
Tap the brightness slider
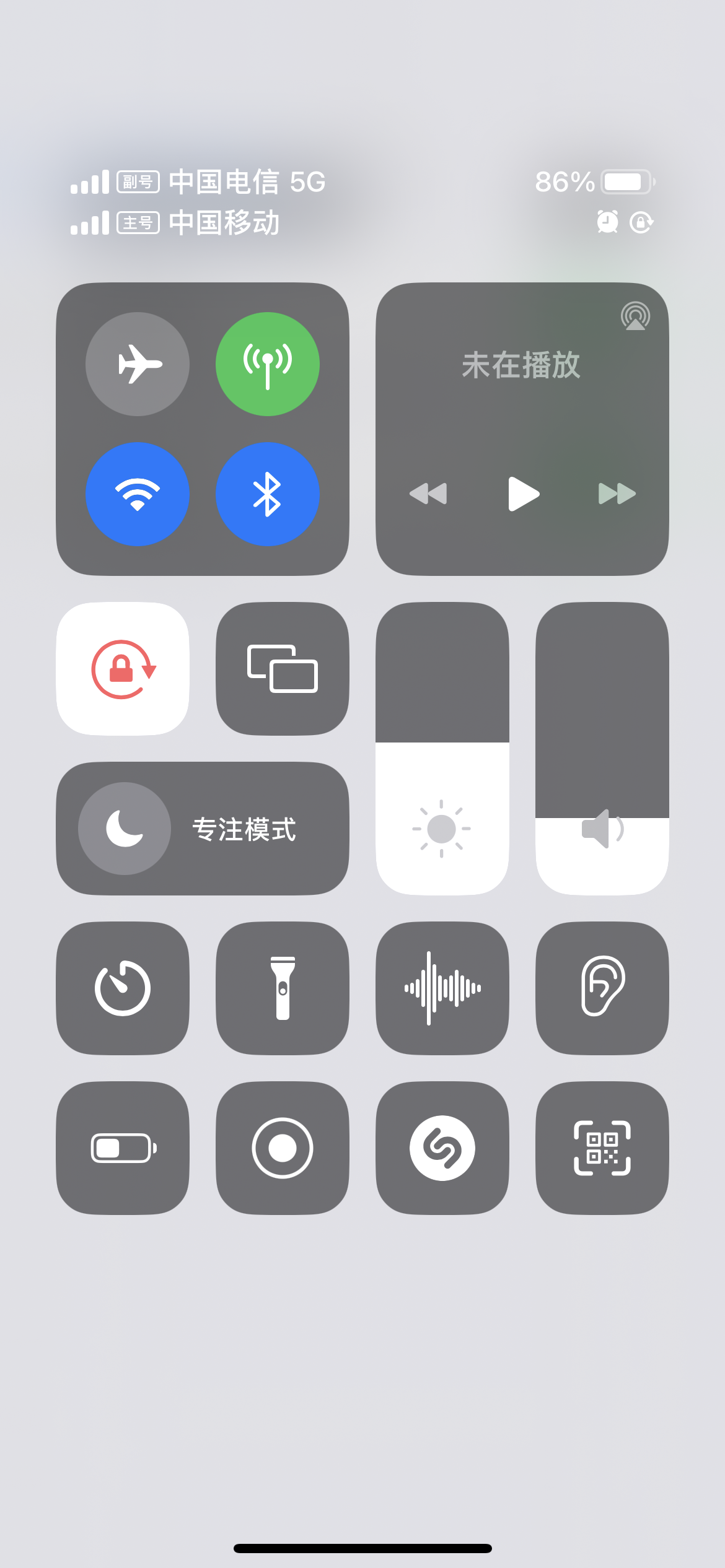click(x=442, y=749)
